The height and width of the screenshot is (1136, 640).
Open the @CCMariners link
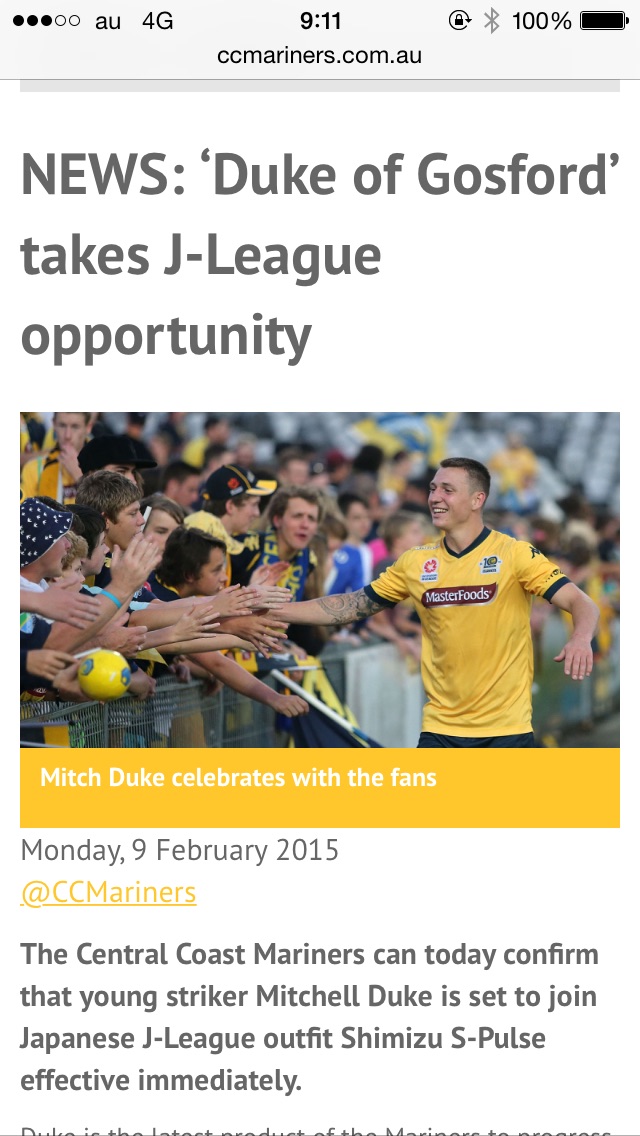[108, 891]
